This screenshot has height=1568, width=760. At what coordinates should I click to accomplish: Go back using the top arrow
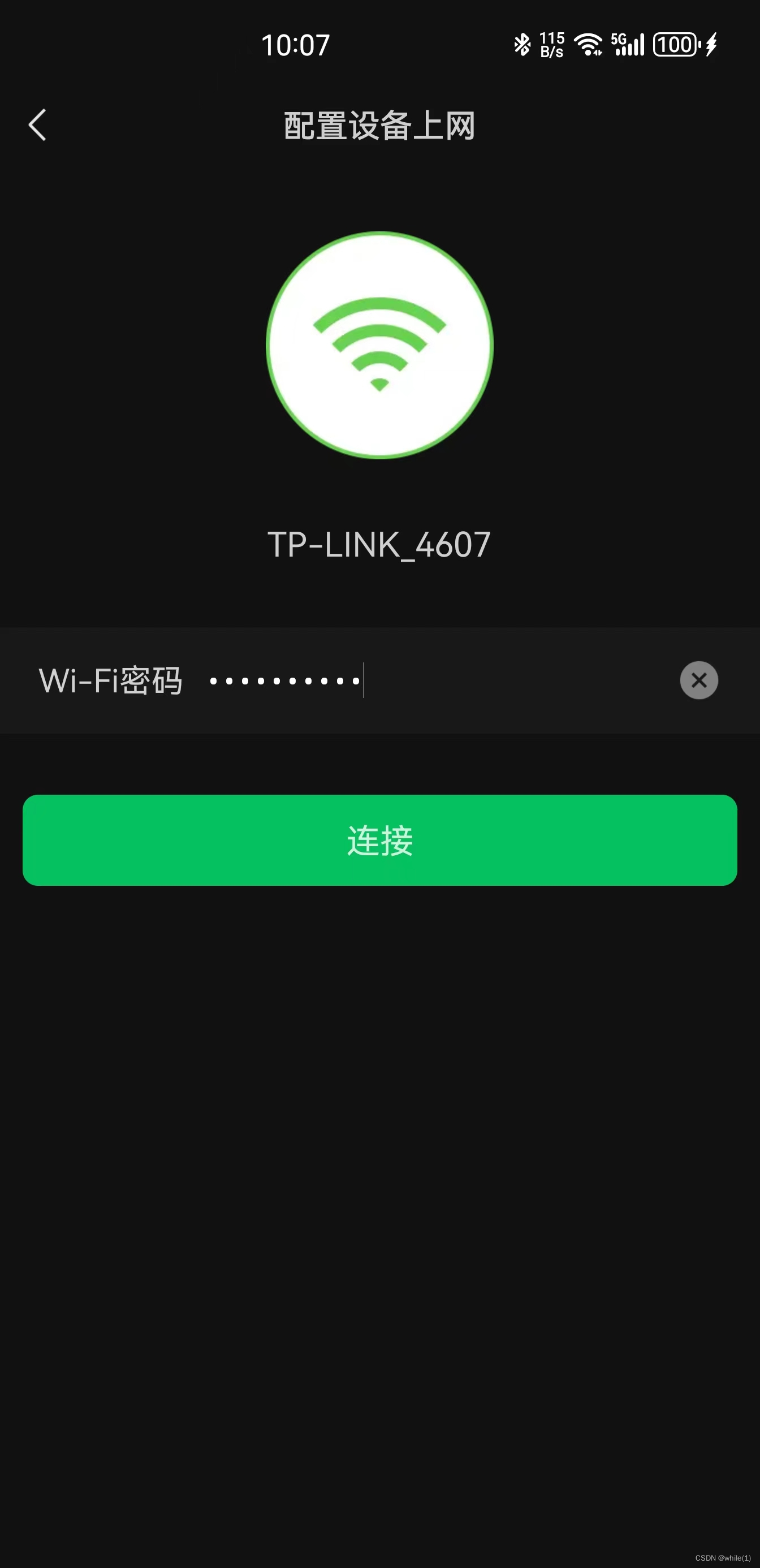pyautogui.click(x=37, y=126)
